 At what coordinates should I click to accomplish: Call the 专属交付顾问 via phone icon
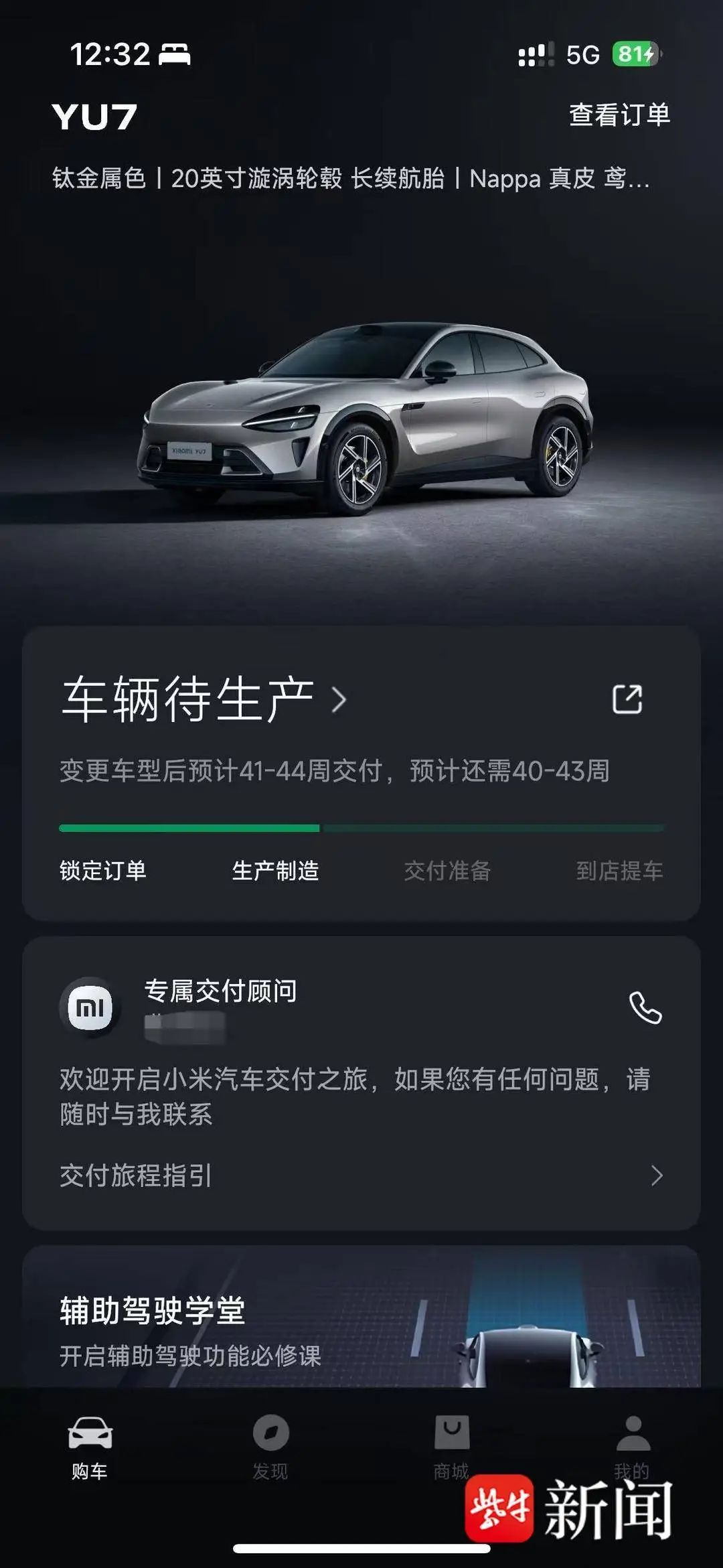tap(645, 1008)
